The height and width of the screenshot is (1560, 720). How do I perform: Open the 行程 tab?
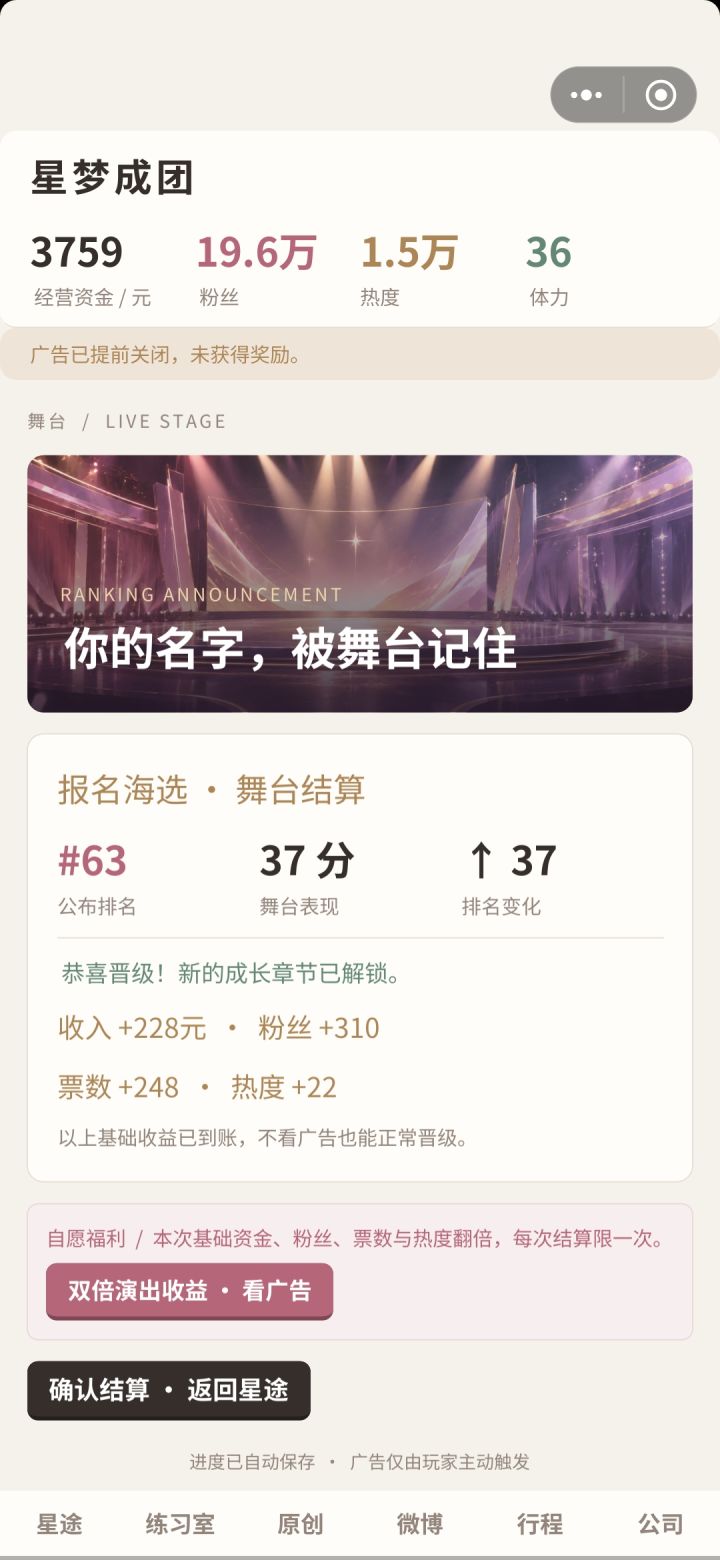540,1524
